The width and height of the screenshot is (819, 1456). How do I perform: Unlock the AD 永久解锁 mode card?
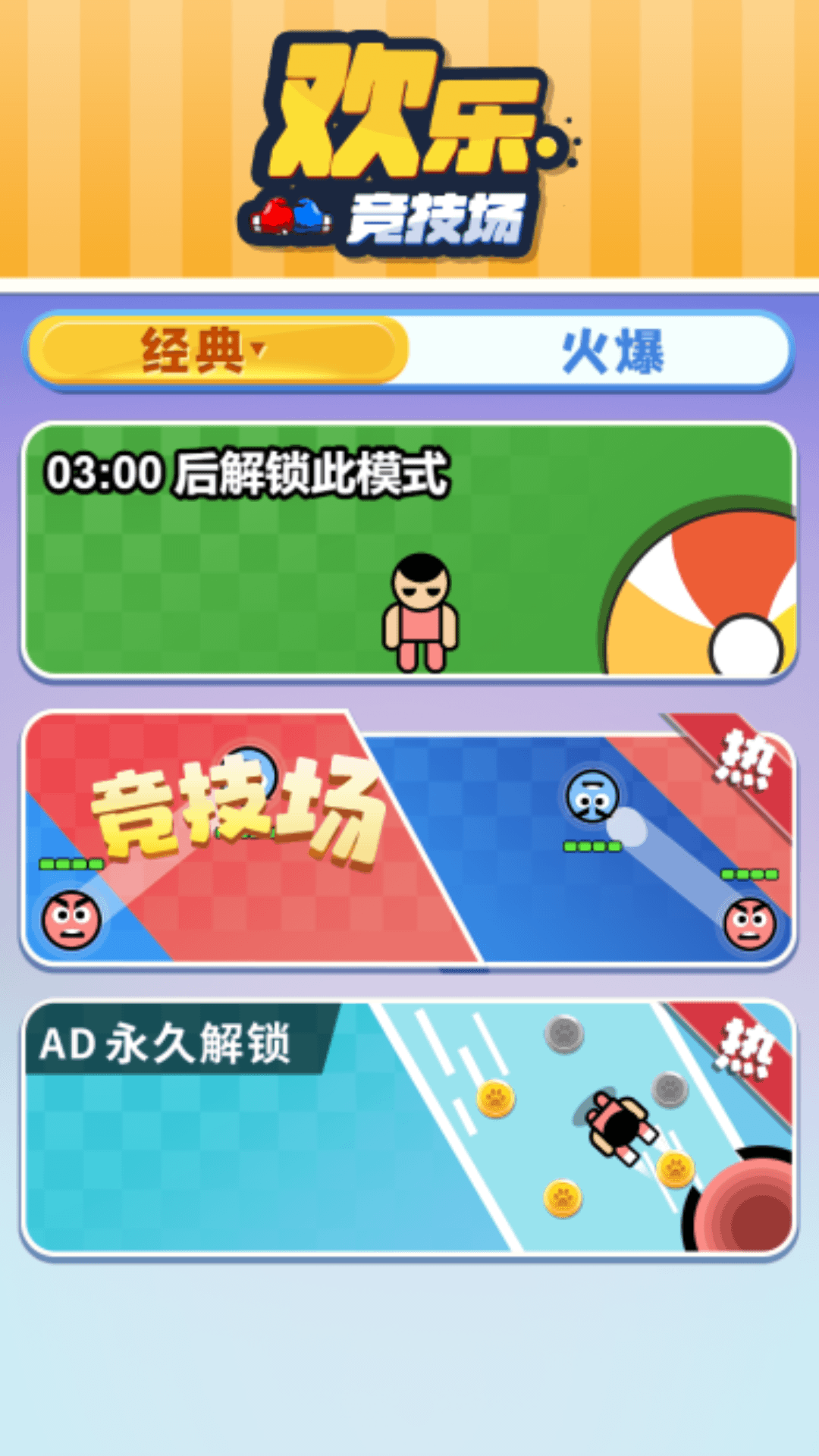(409, 1127)
